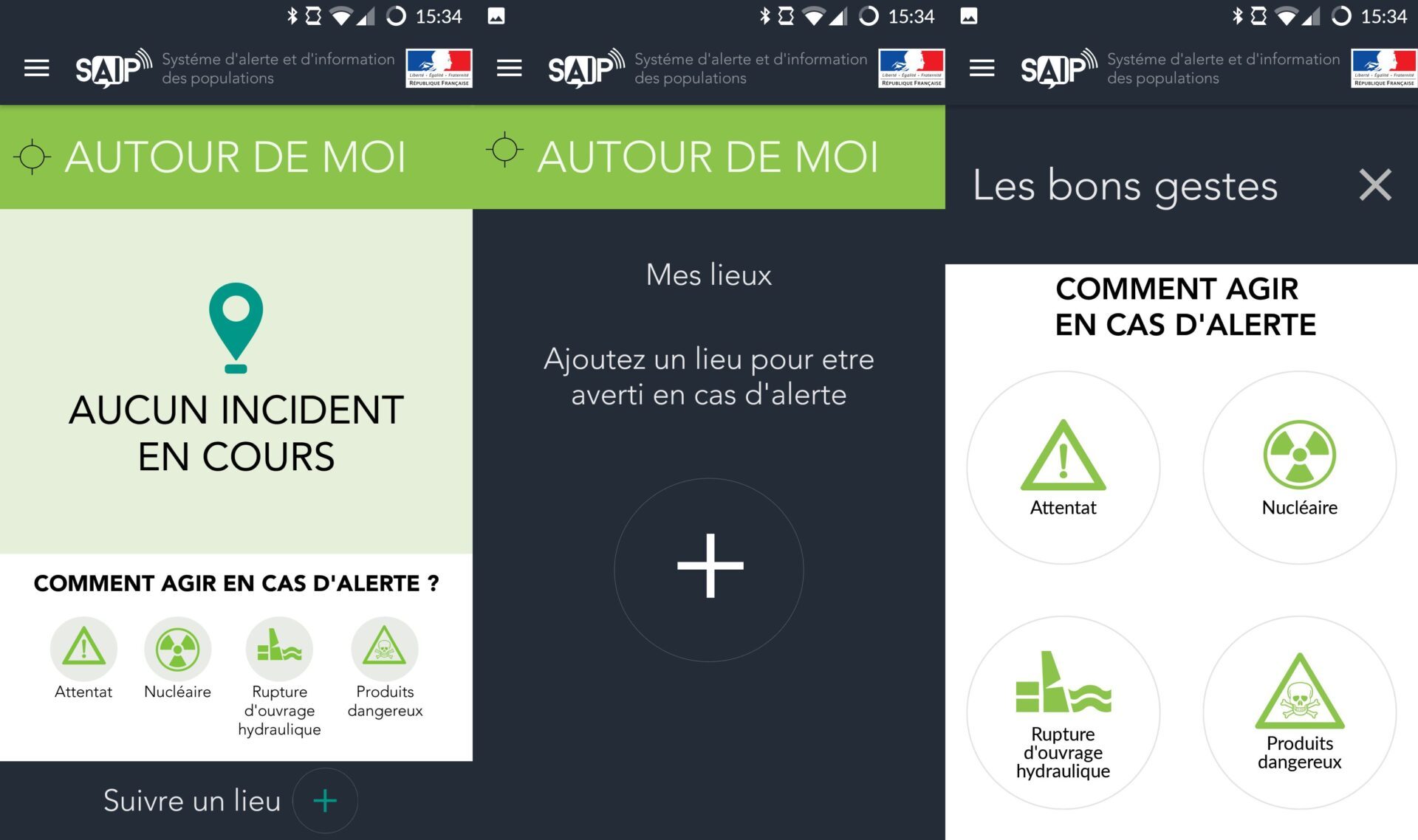Image resolution: width=1418 pixels, height=840 pixels.
Task: Select the large Rupture d'ouvrage hydraulique circle
Action: coord(1063,712)
